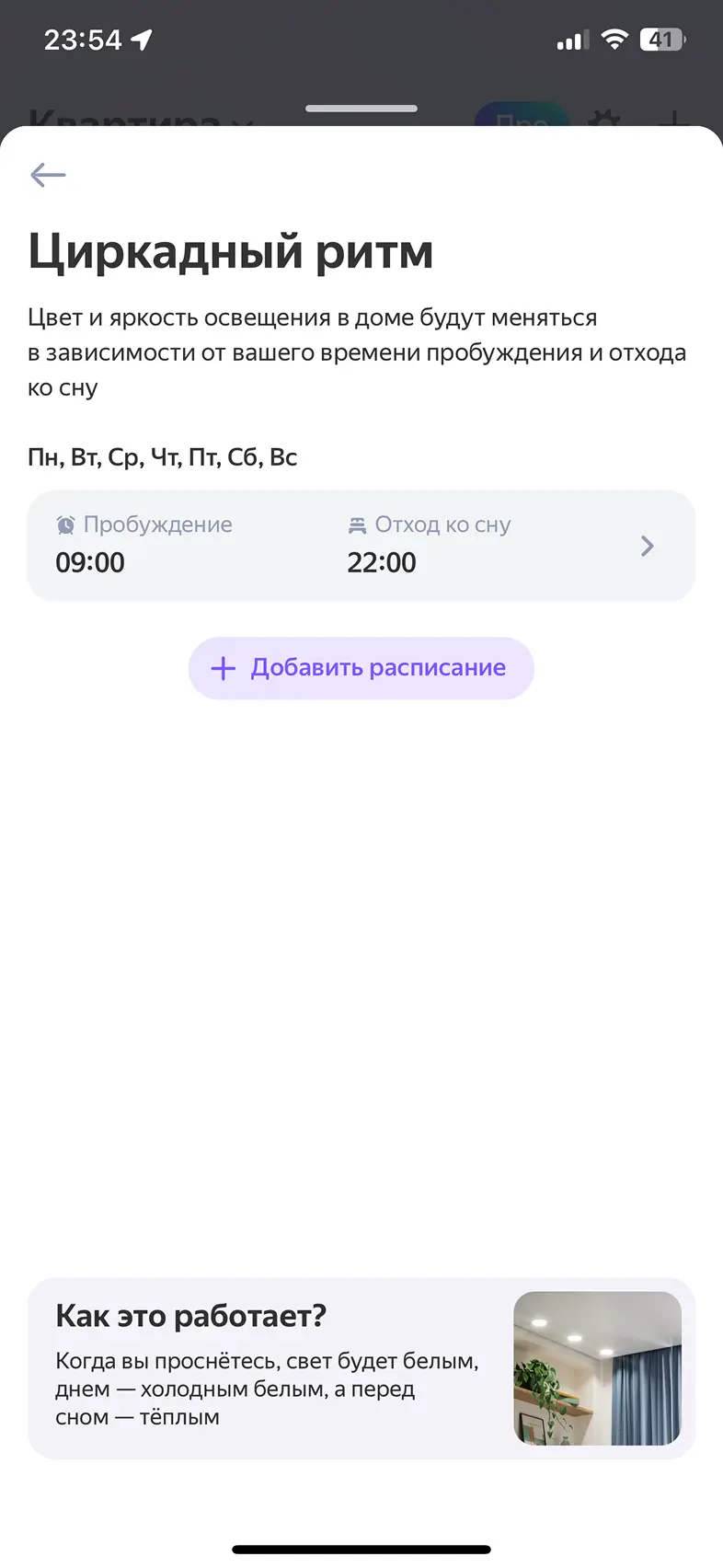Viewport: 723px width, 1568px height.
Task: Open the 09:00–22:00 schedule row
Action: tap(361, 546)
